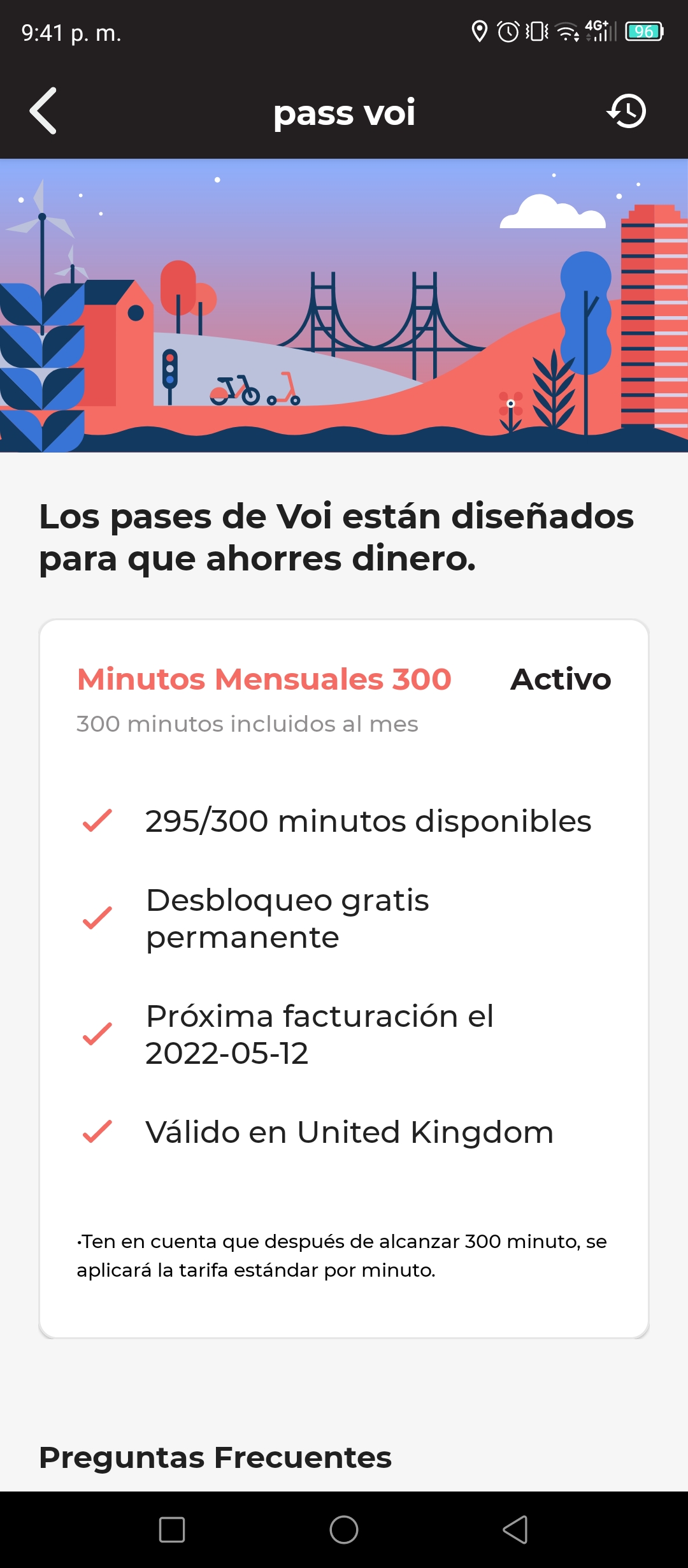The height and width of the screenshot is (1568, 688).
Task: Go back using the header arrow
Action: 43,111
